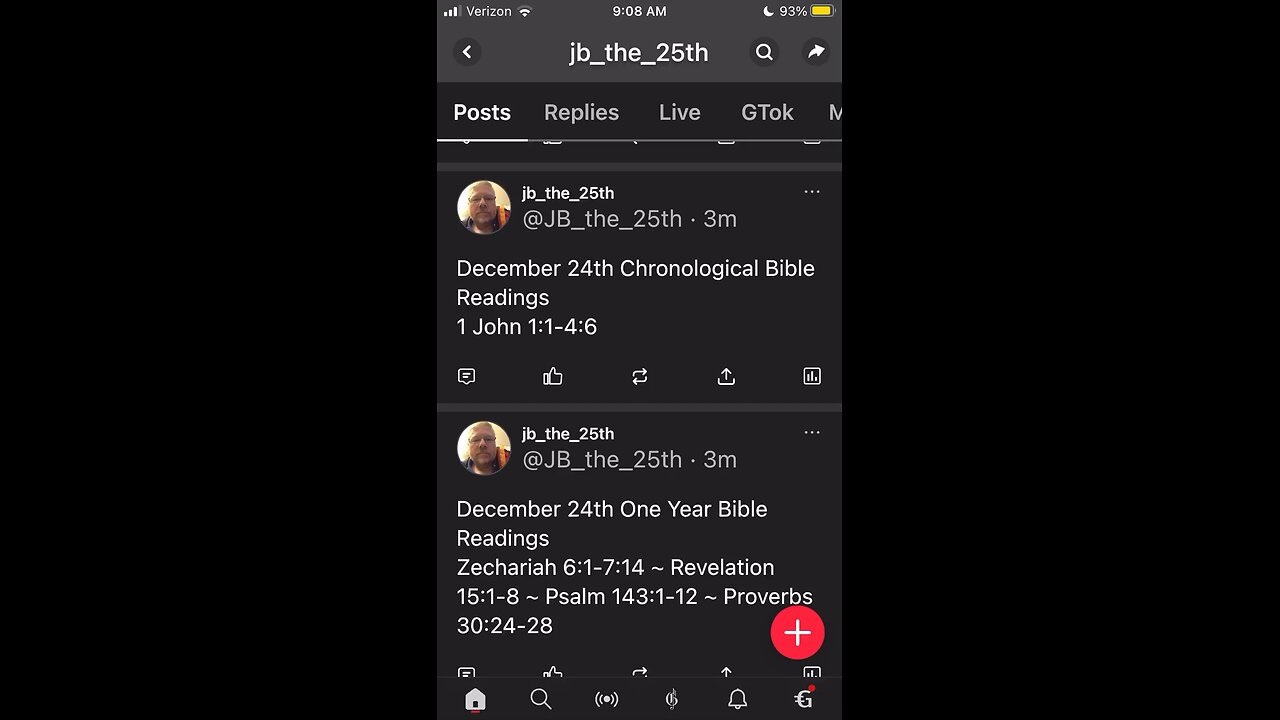The width and height of the screenshot is (1280, 720).
Task: Open the notifications bell
Action: pyautogui.click(x=737, y=699)
